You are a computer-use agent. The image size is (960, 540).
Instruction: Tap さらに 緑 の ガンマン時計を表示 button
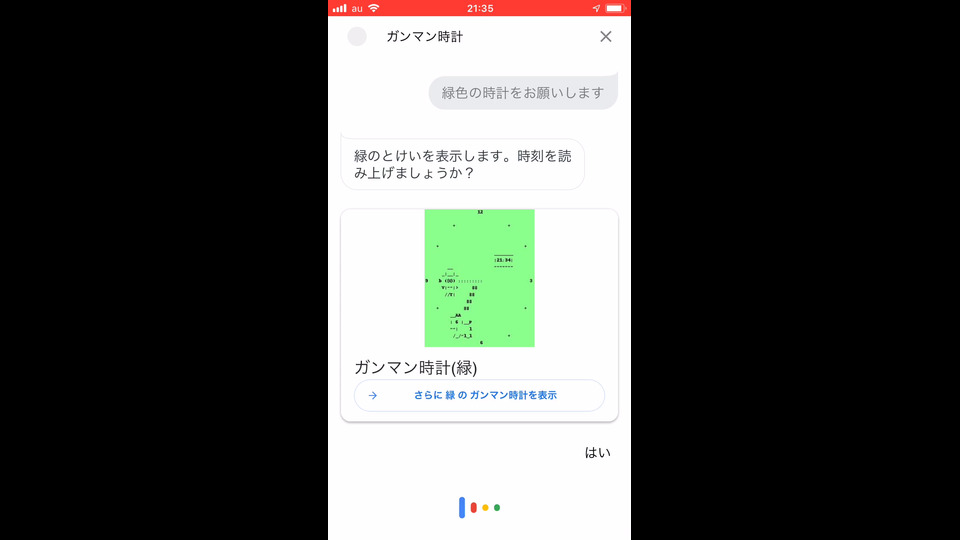pos(480,395)
